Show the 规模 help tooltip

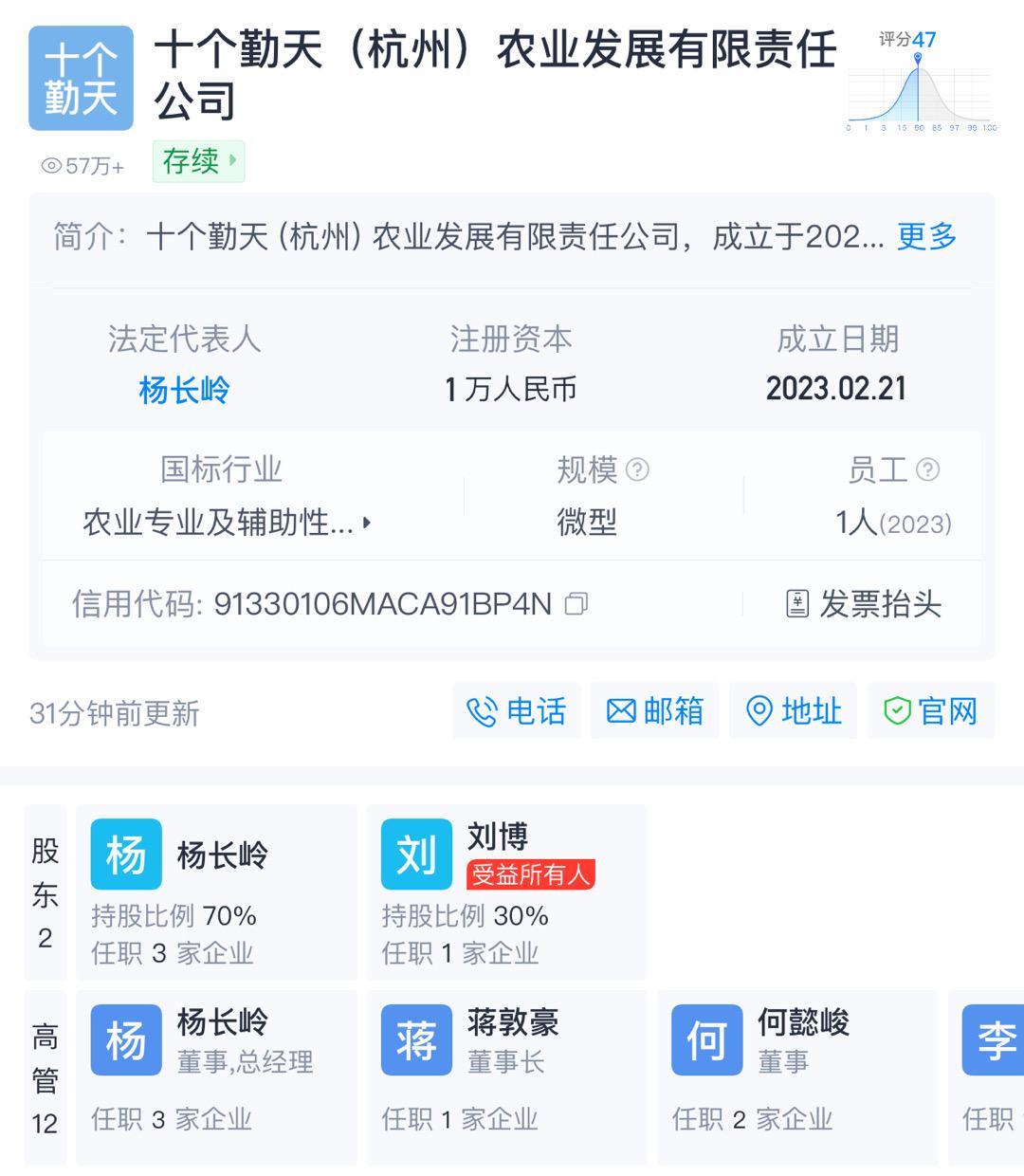[x=638, y=469]
